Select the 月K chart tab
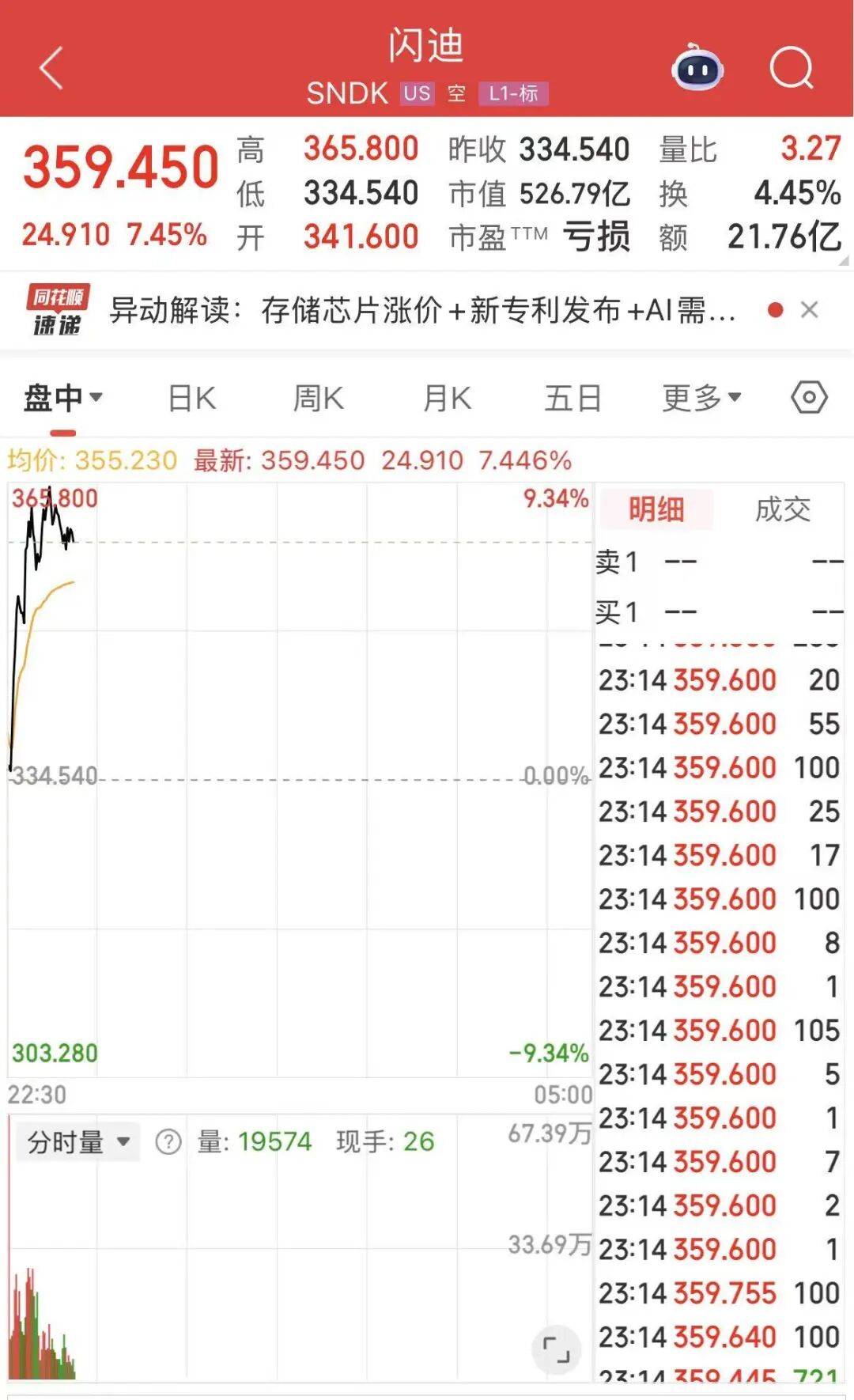The image size is (854, 1400). pos(447,398)
